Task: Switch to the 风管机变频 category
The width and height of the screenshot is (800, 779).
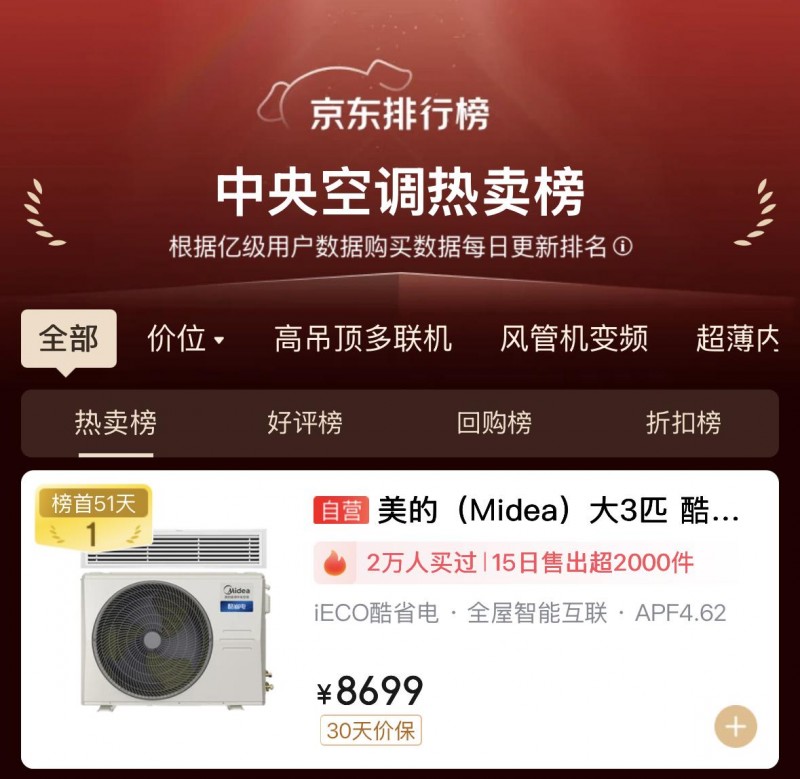Action: pos(574,339)
